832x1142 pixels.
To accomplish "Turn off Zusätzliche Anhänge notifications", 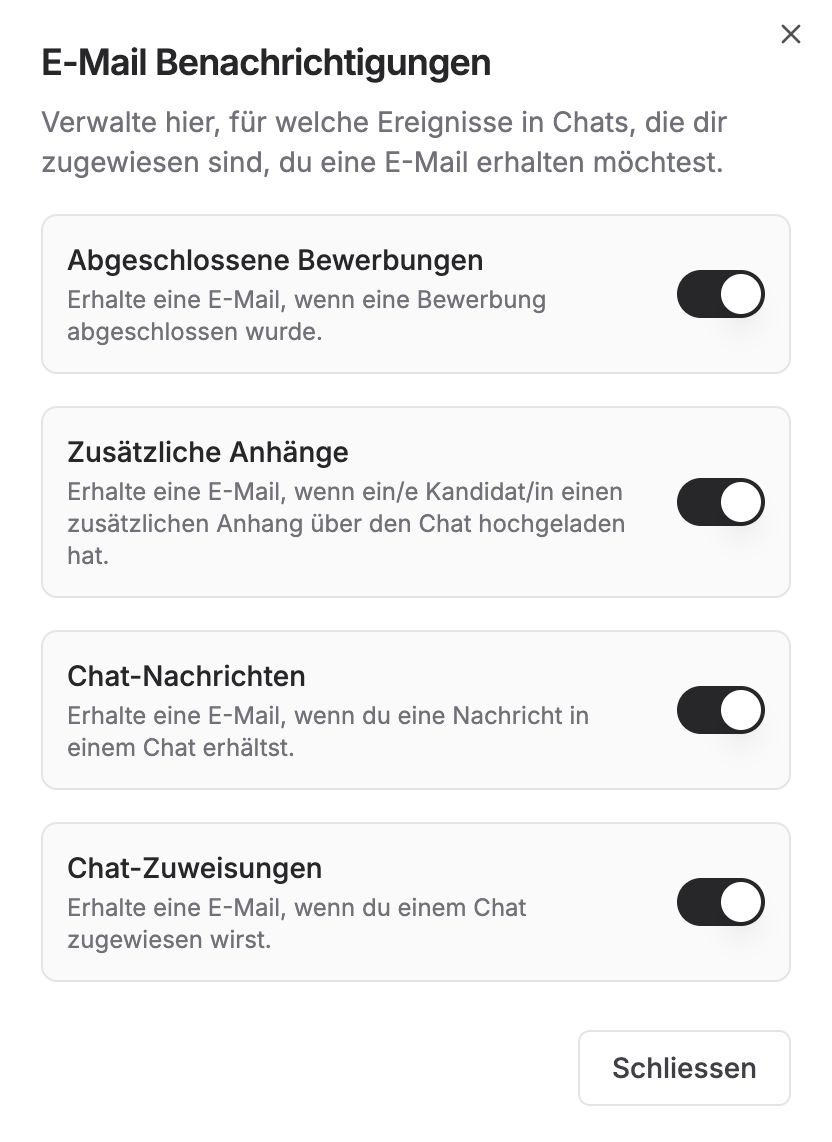I will tap(720, 502).
